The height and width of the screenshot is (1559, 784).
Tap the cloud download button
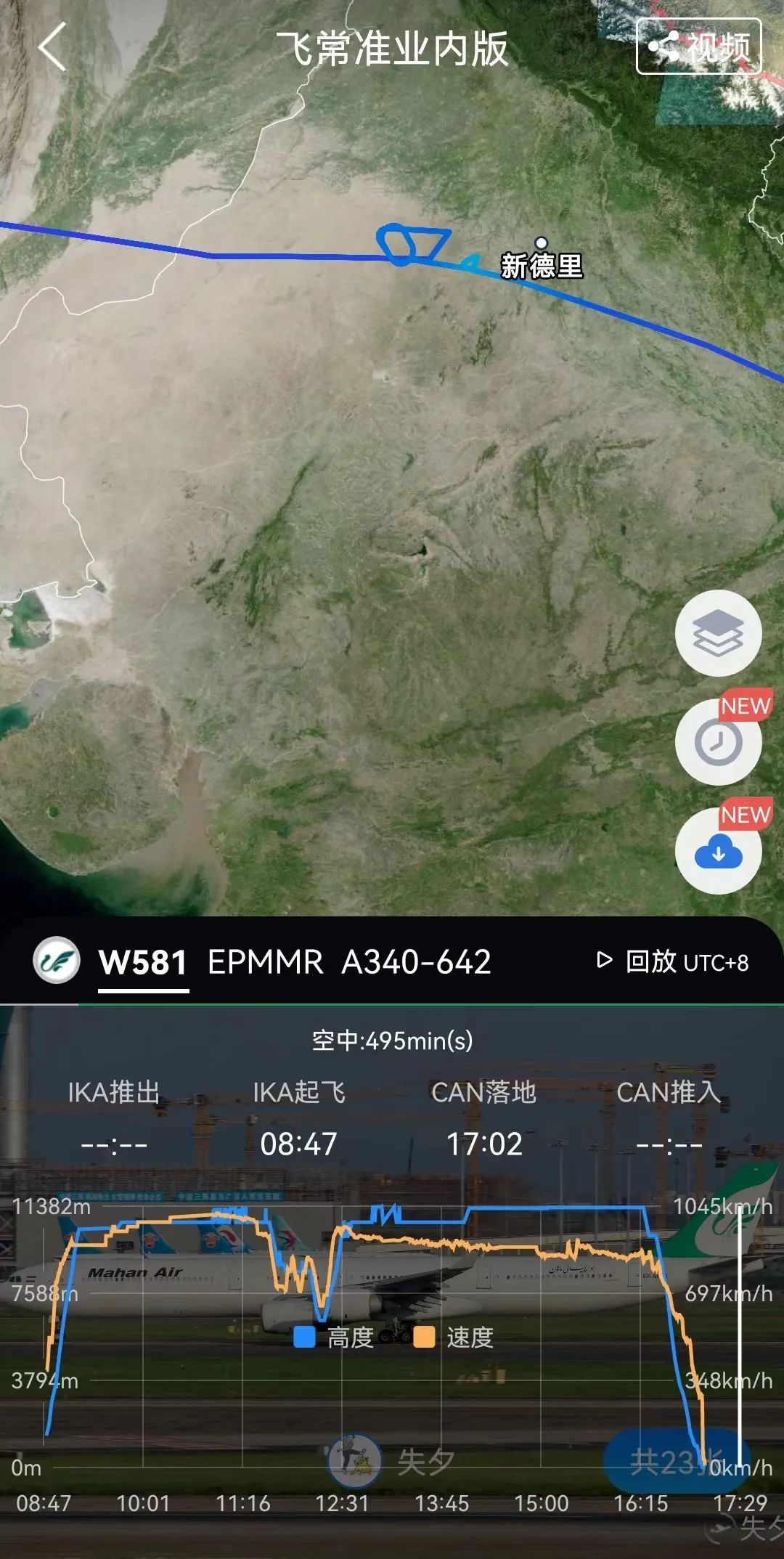(718, 852)
